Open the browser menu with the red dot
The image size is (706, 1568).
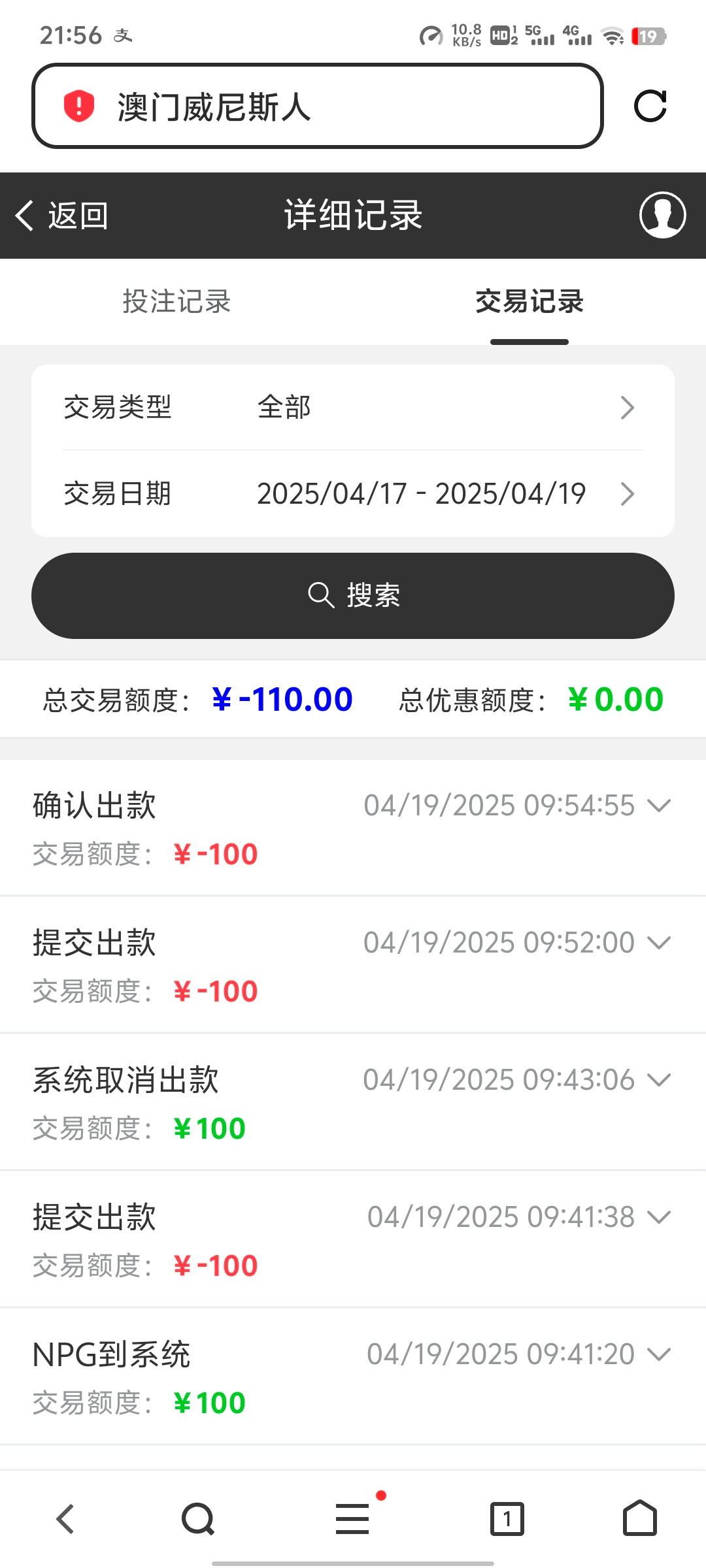(x=352, y=1518)
